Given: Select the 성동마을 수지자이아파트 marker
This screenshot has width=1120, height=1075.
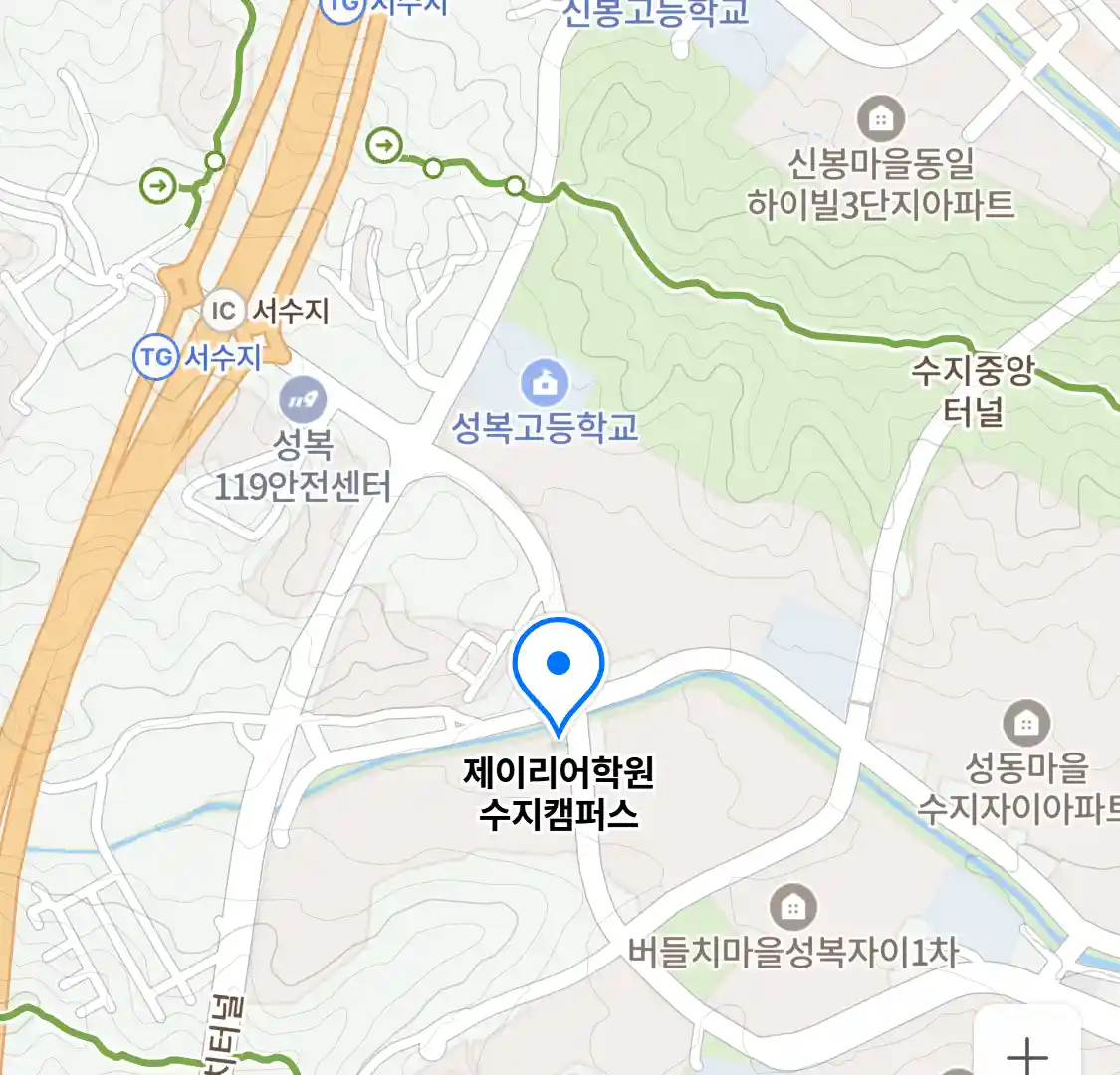Looking at the screenshot, I should tap(1025, 723).
